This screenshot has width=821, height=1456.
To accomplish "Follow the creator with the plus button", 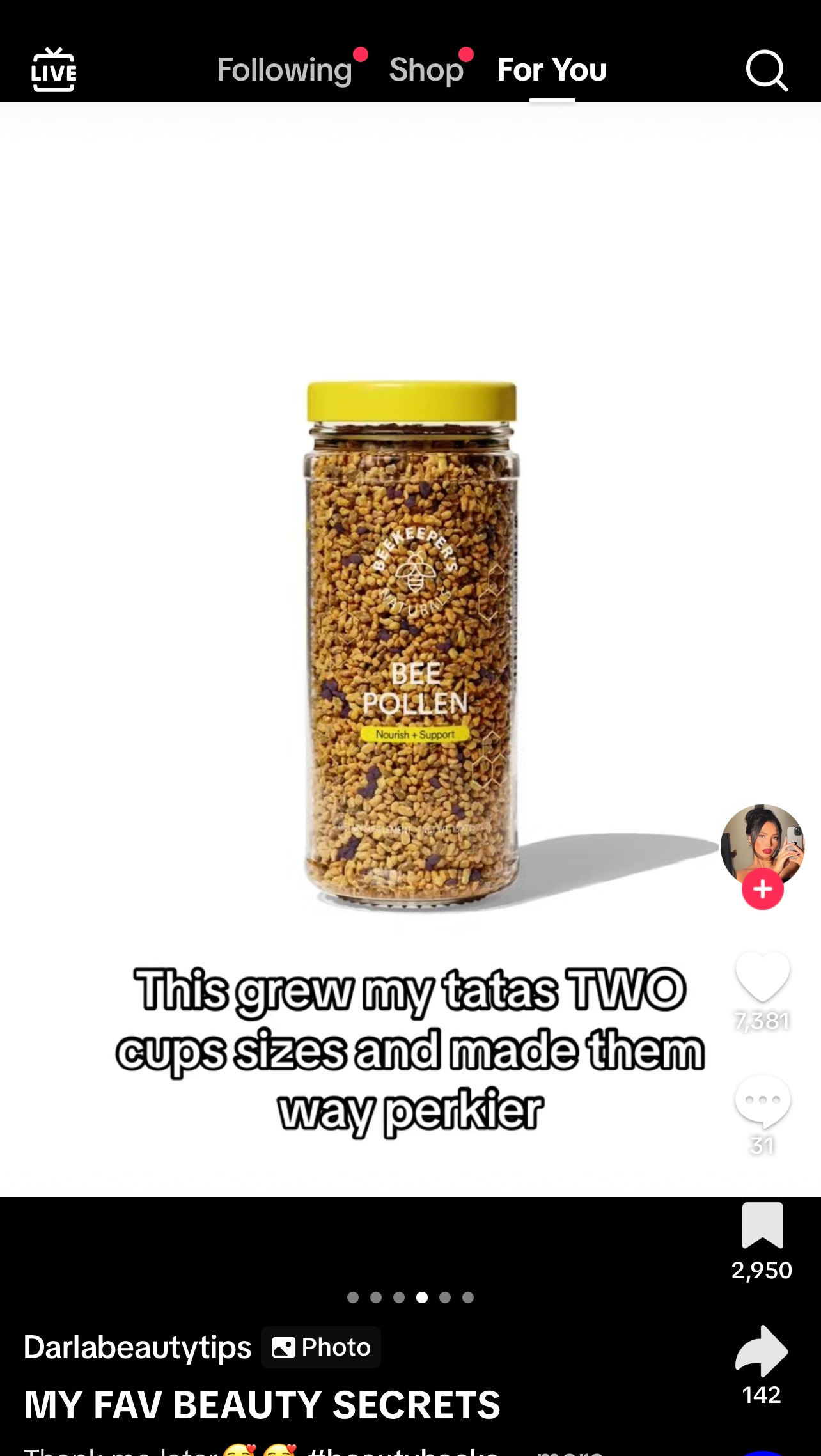I will click(762, 889).
